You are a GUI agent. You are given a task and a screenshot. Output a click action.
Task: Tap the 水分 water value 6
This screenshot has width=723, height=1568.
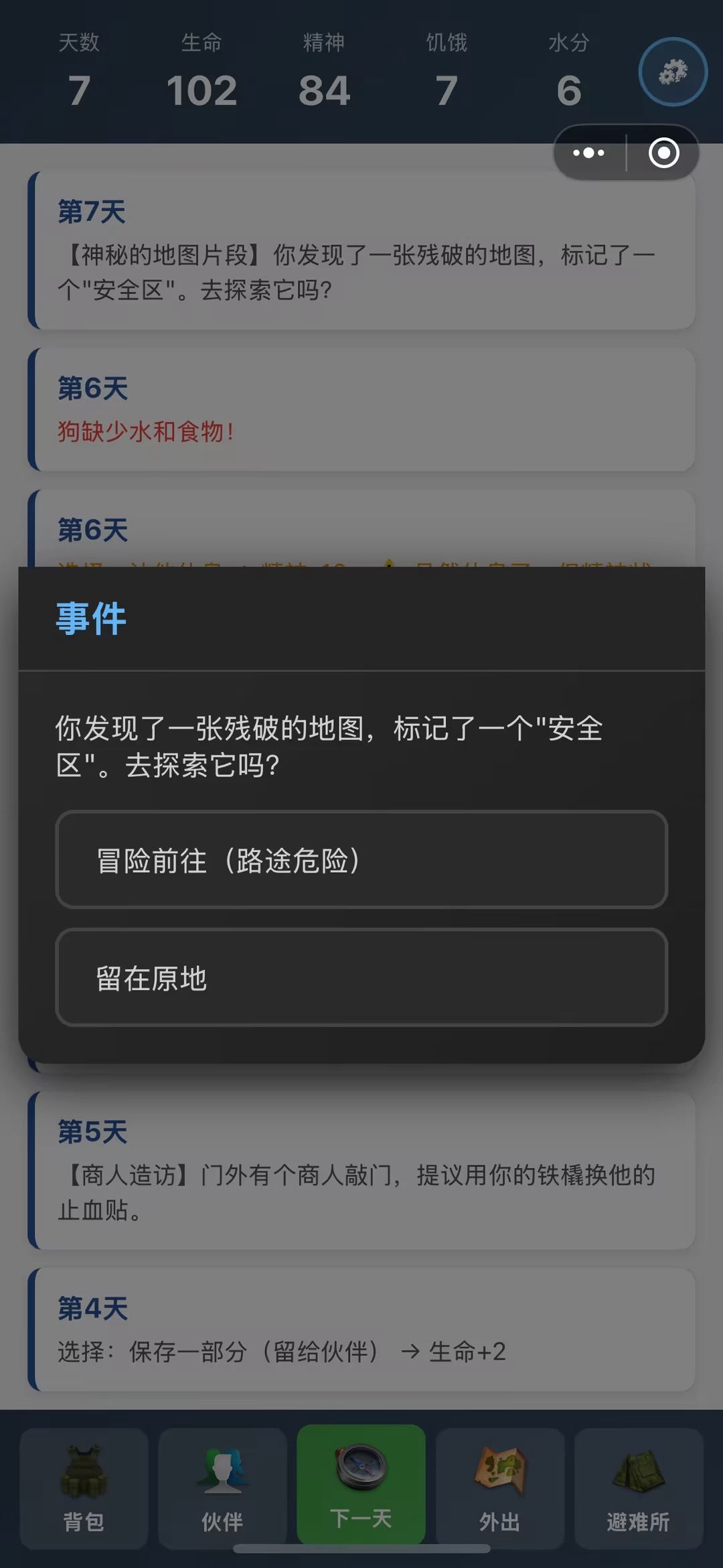pos(568,90)
